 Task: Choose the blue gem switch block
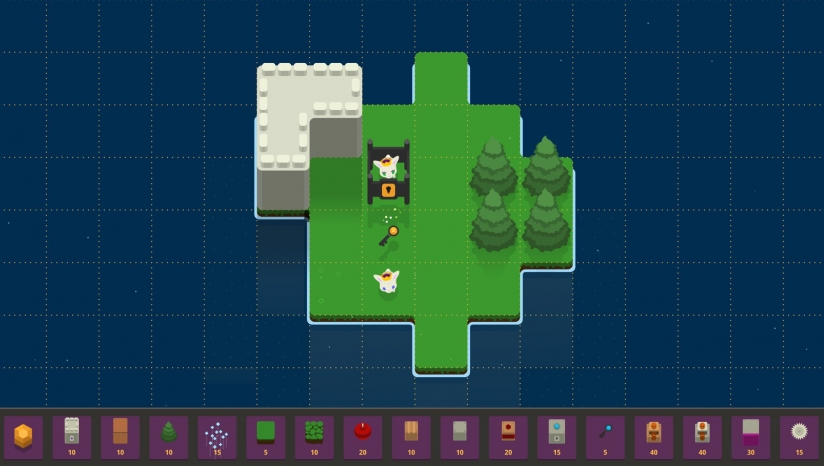click(557, 437)
